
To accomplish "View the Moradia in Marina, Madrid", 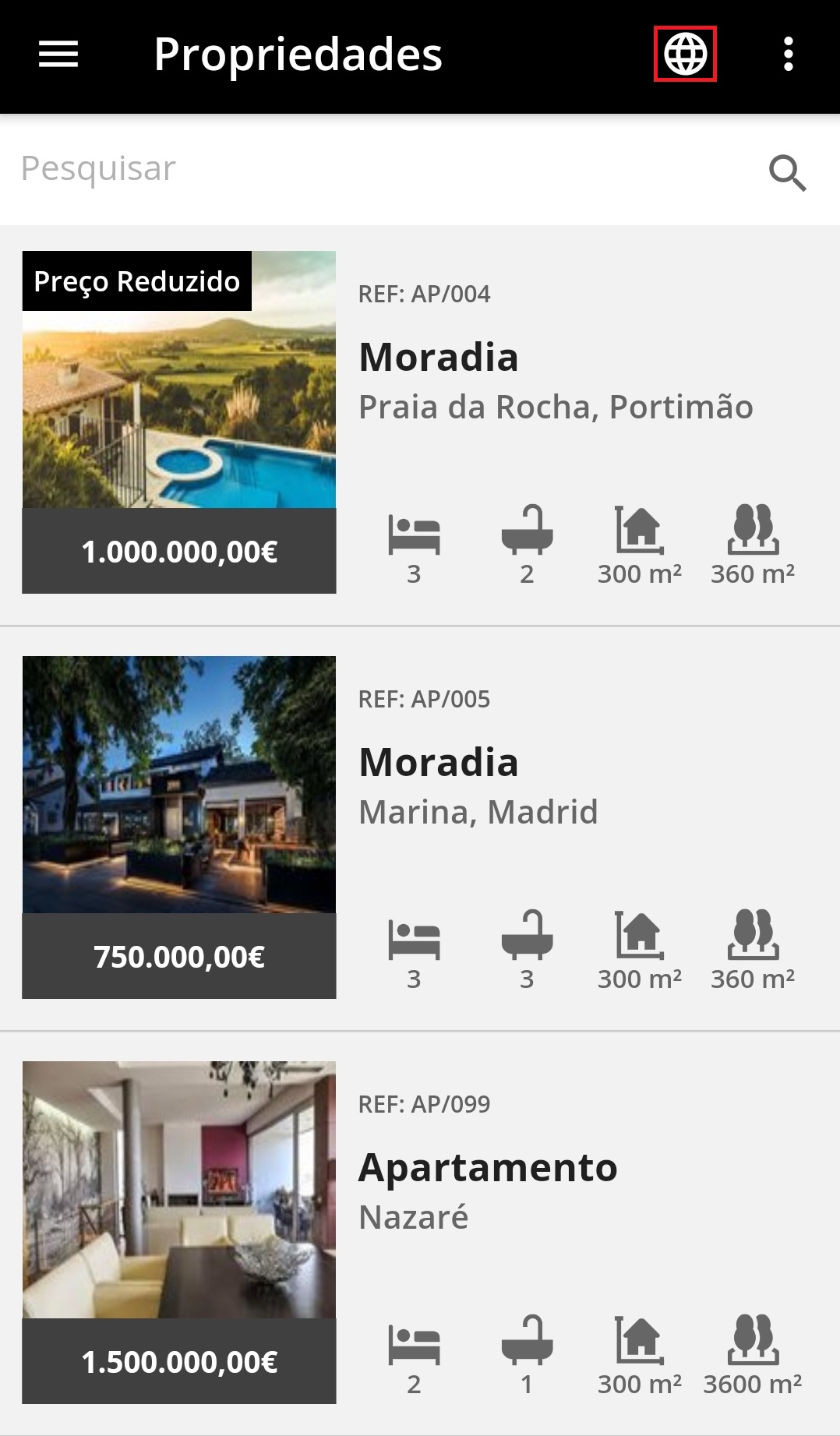I will click(x=439, y=763).
